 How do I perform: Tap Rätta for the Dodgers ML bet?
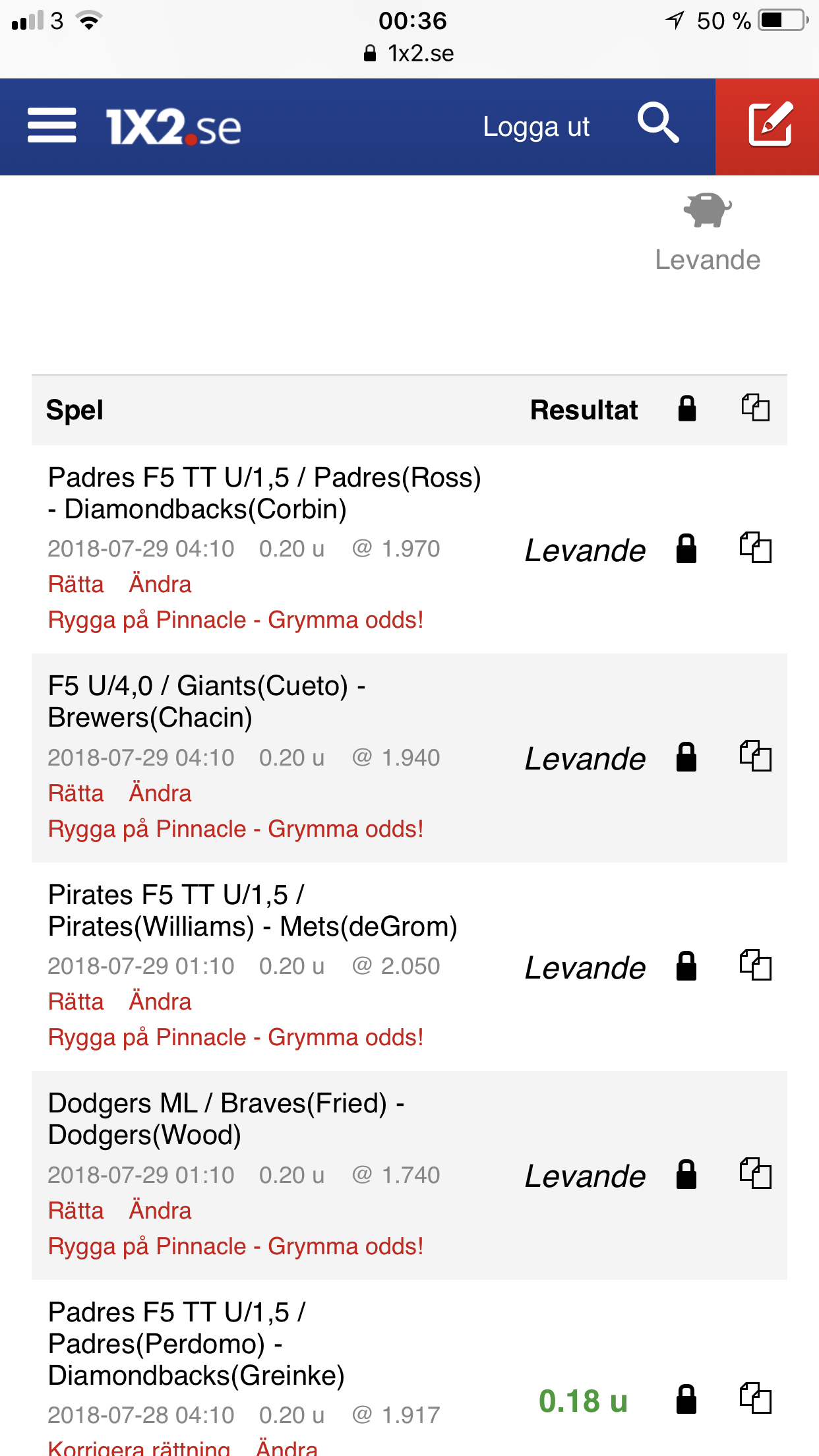76,1211
